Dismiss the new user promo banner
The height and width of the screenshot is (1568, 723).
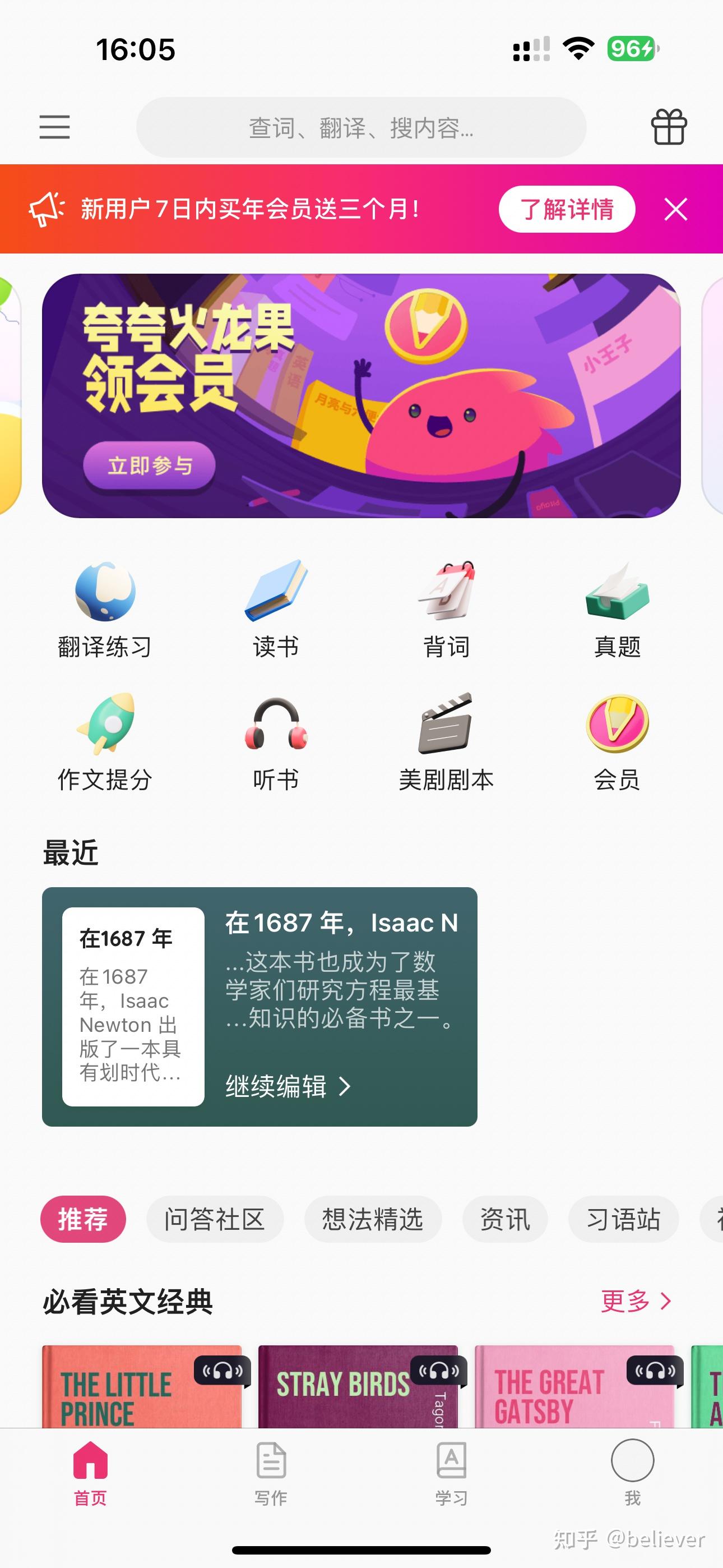[675, 209]
